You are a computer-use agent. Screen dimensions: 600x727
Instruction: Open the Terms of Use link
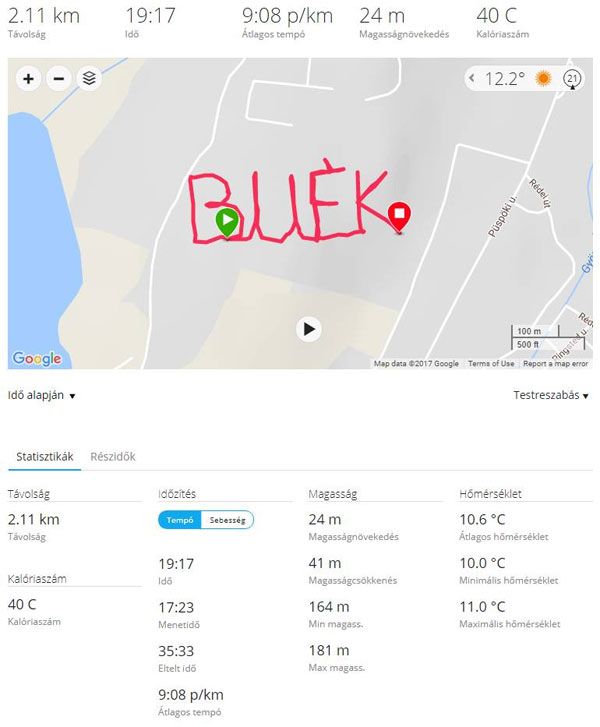(x=491, y=364)
